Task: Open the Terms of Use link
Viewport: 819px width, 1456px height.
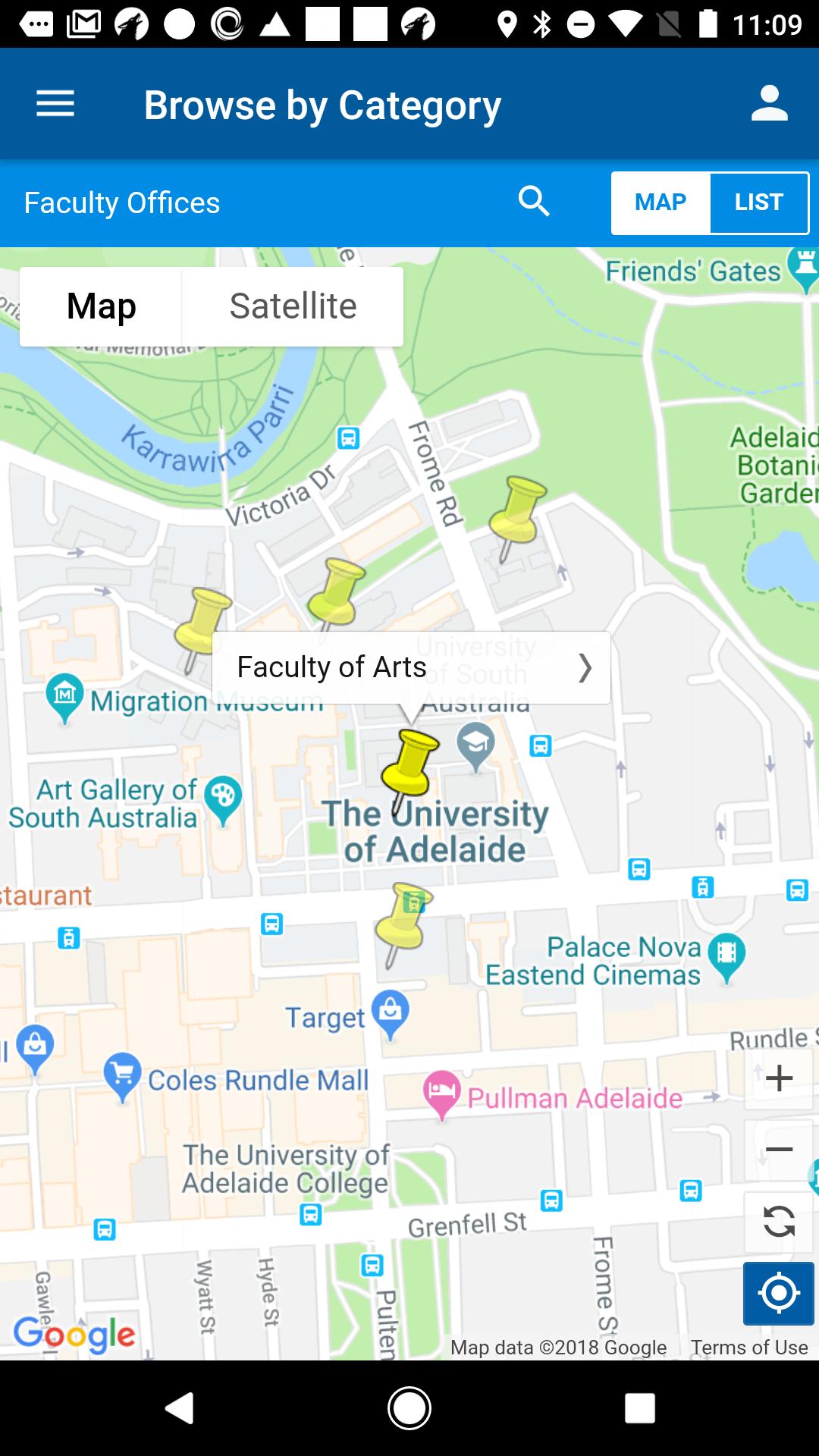Action: (x=749, y=1348)
